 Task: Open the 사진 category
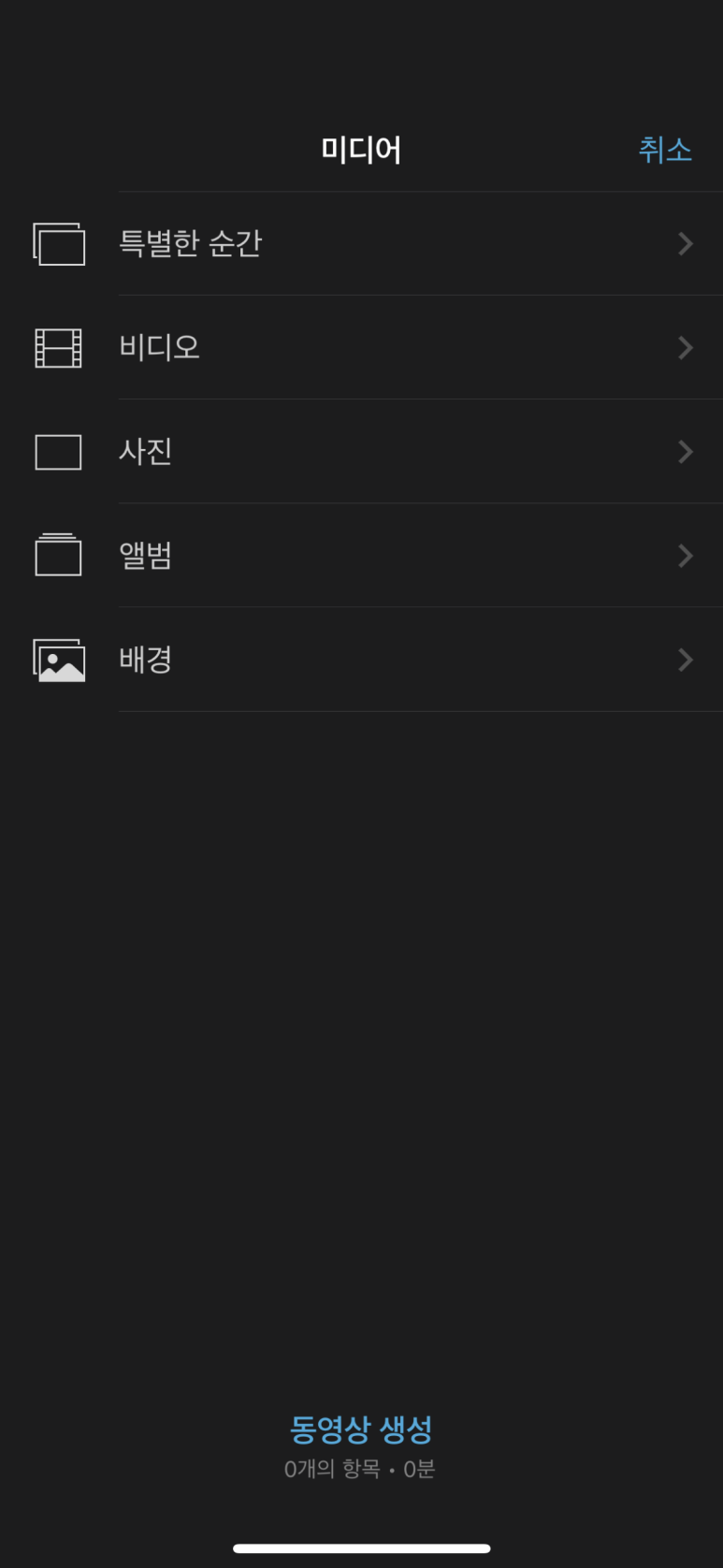pos(361,452)
